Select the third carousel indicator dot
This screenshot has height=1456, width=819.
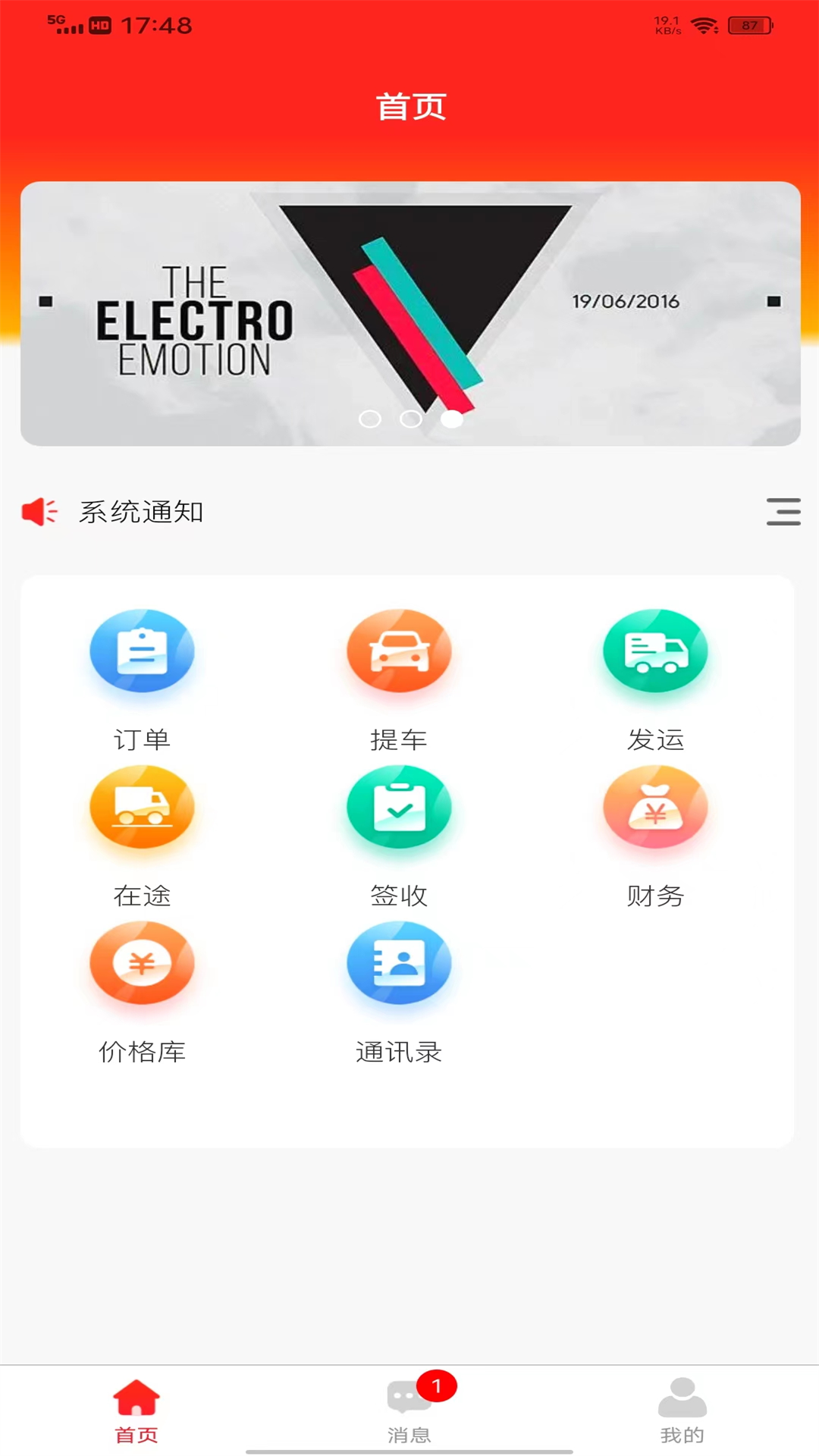[453, 418]
